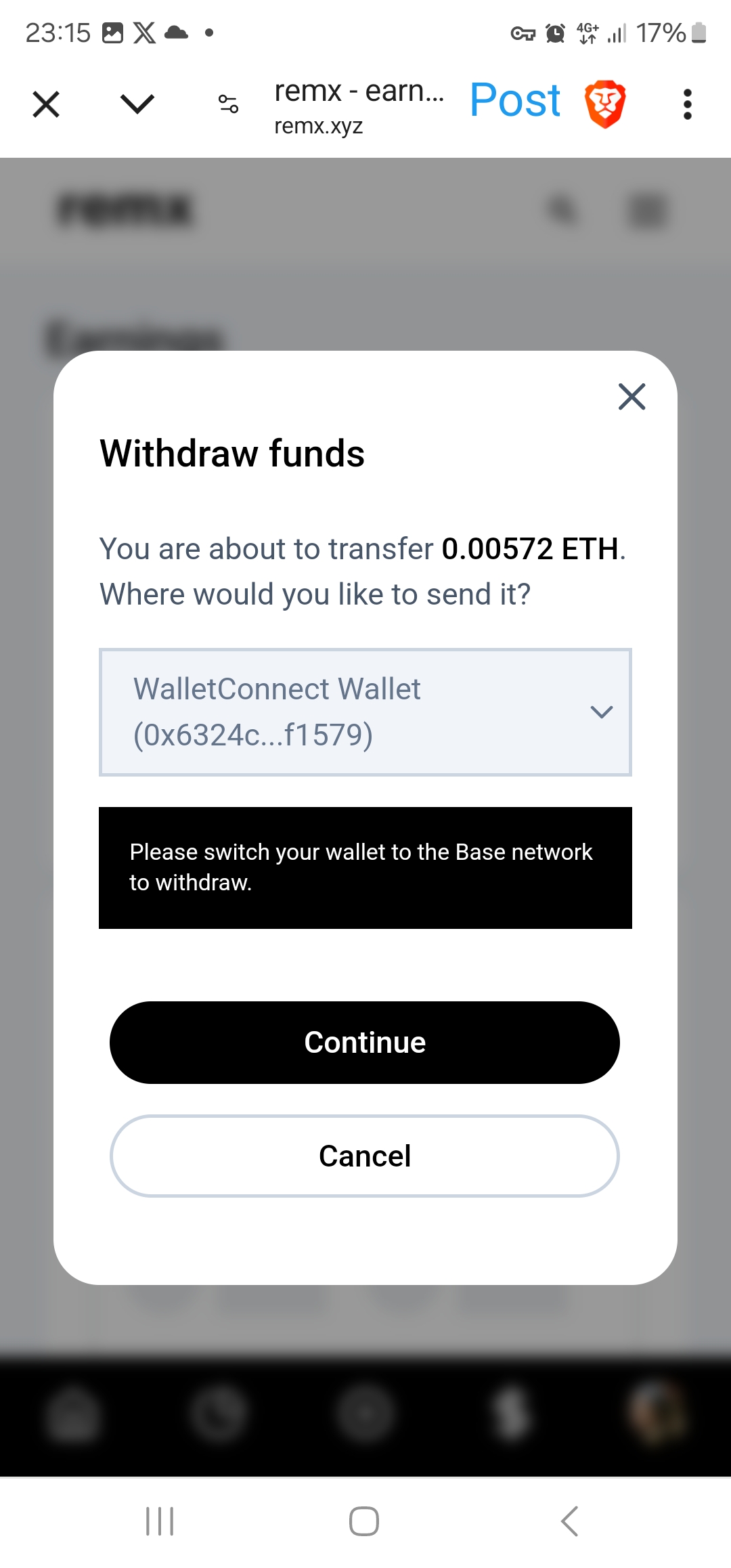Tap the Post link in the toolbar
The width and height of the screenshot is (731, 1568).
point(514,101)
